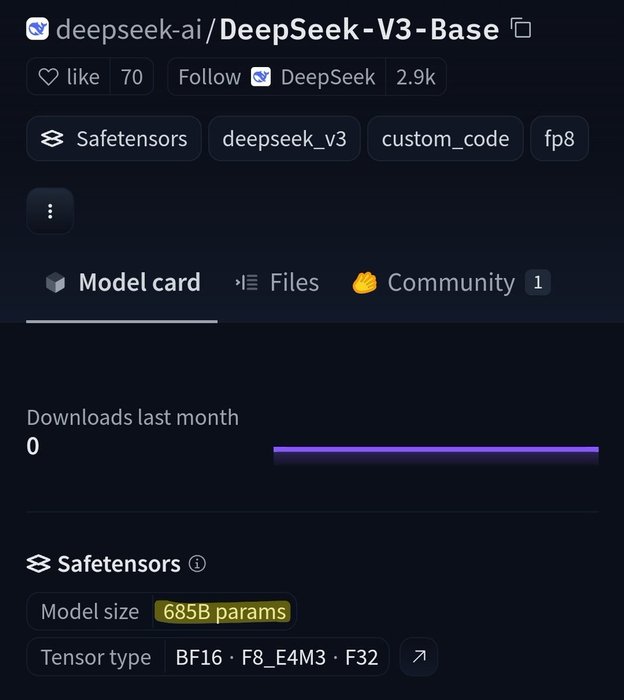This screenshot has width=624, height=700.
Task: View the list of 70 likes
Action: pos(132,77)
